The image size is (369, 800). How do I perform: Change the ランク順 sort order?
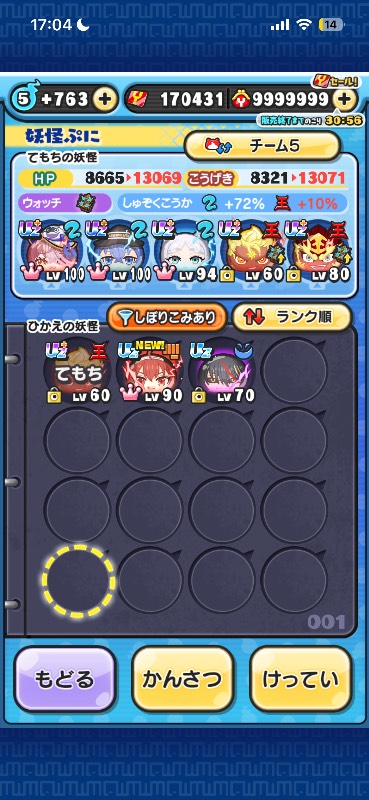(291, 317)
